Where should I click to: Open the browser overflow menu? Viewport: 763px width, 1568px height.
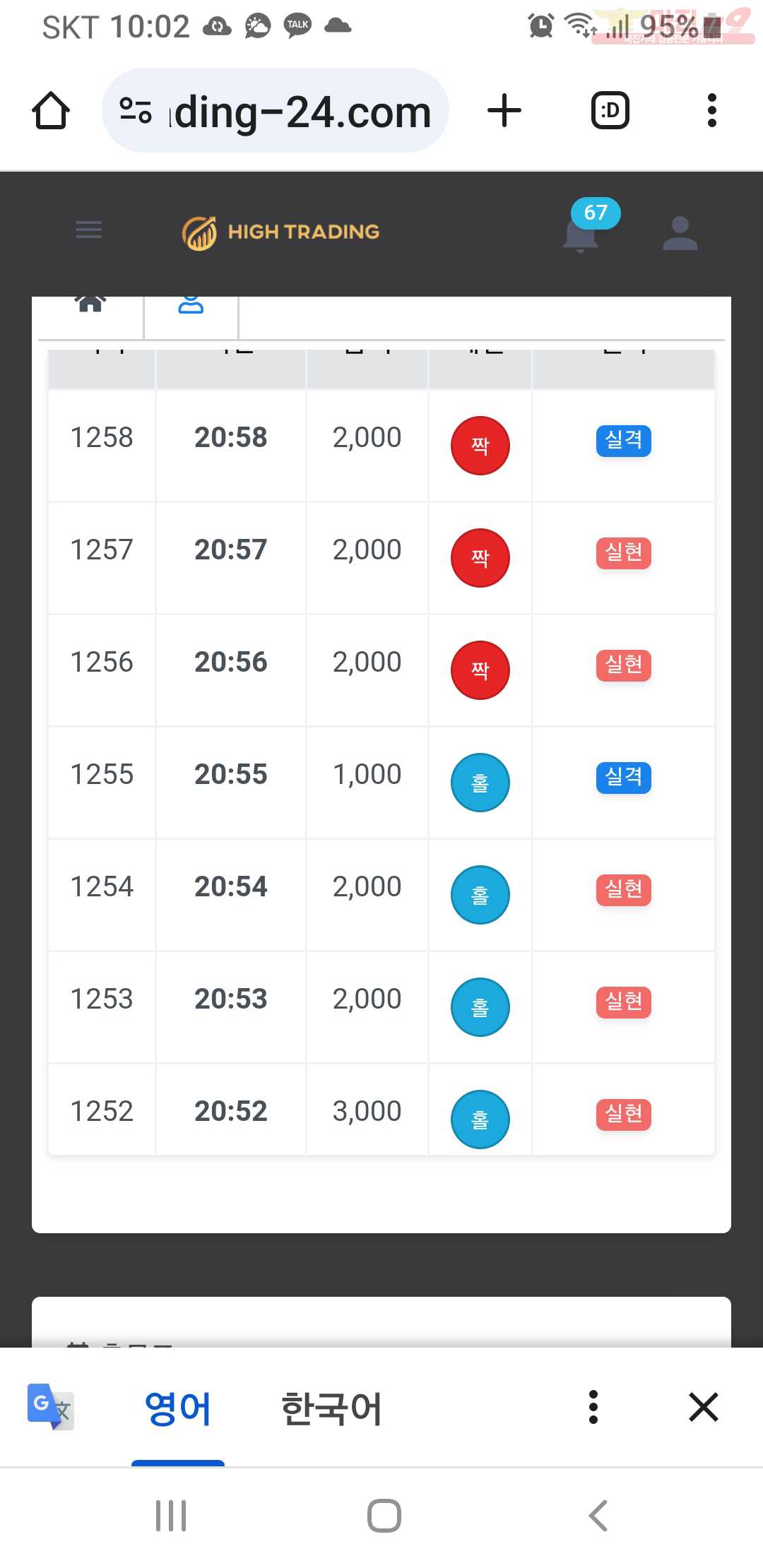[712, 111]
